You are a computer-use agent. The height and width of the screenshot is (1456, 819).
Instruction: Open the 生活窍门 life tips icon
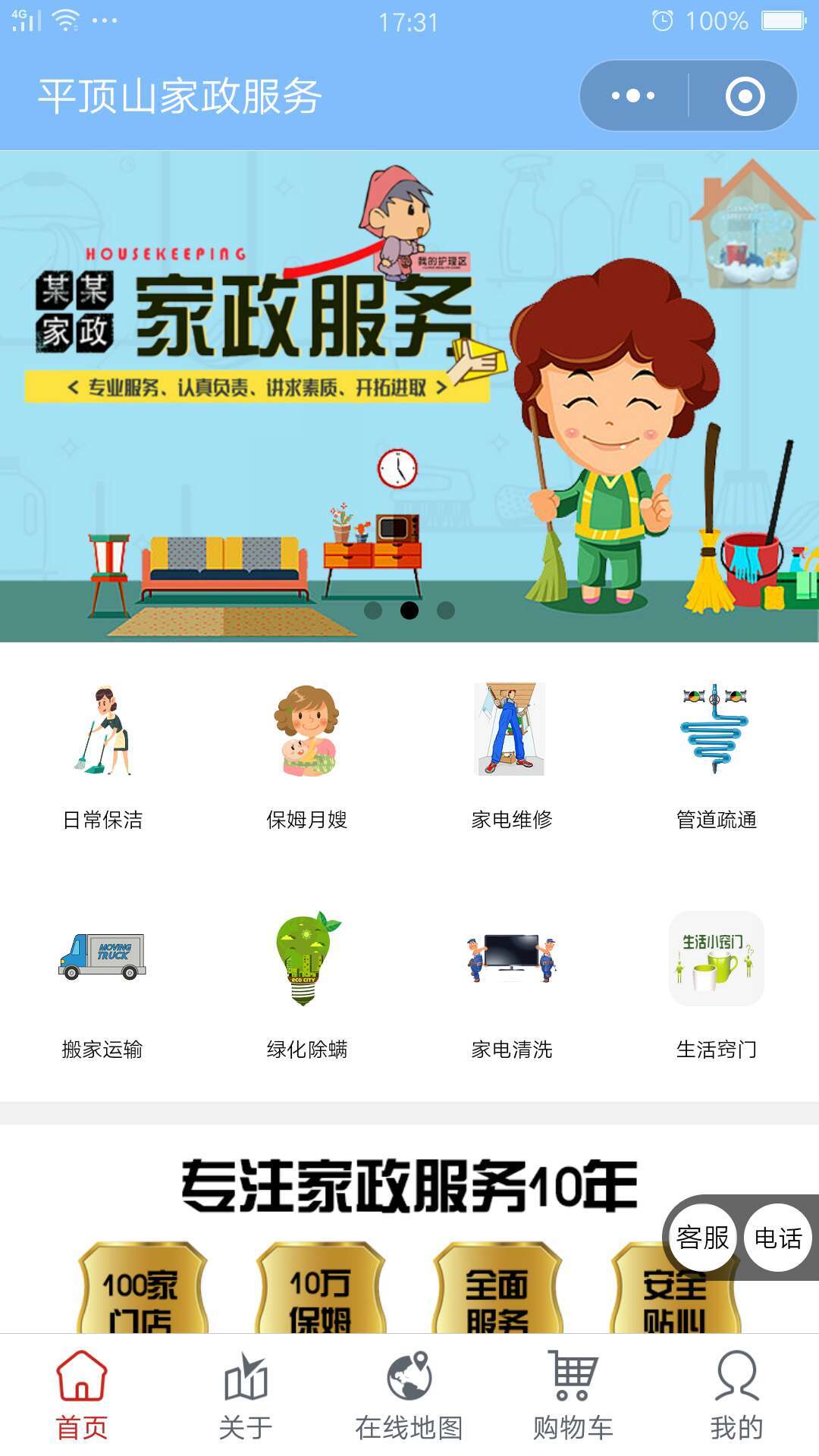point(717,958)
